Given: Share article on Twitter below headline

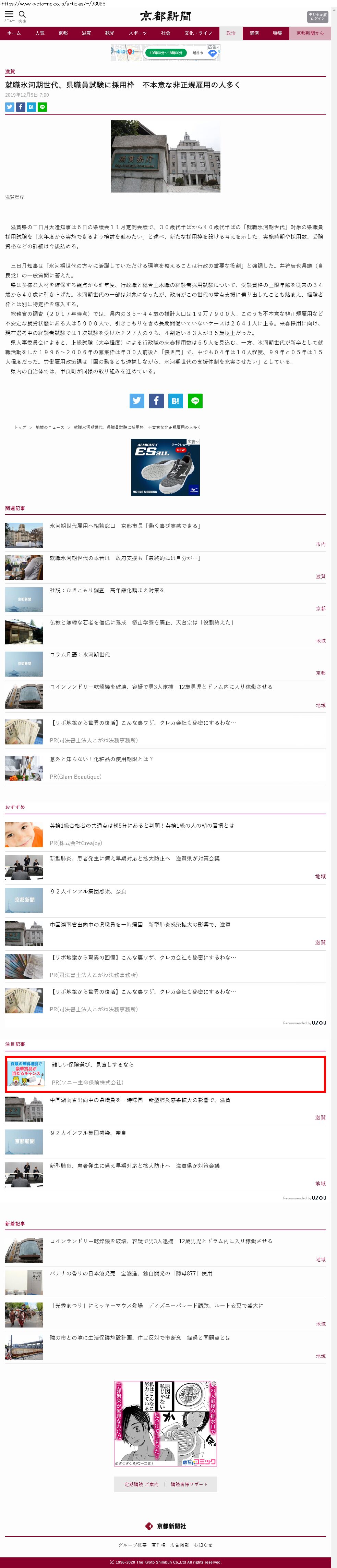Looking at the screenshot, I should click(x=10, y=107).
